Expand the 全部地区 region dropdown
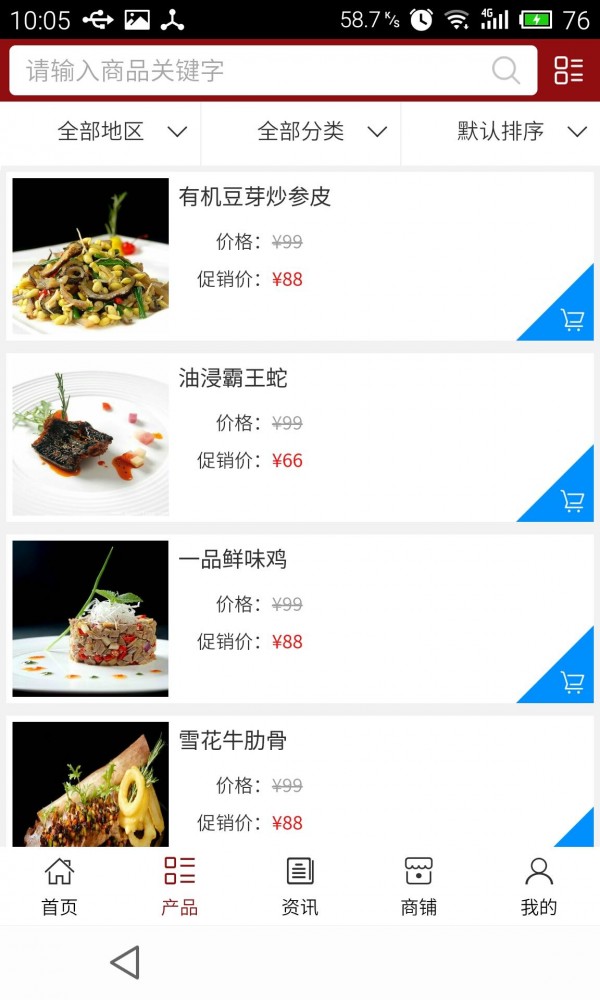Screen dimensions: 600x1000 click(121, 131)
